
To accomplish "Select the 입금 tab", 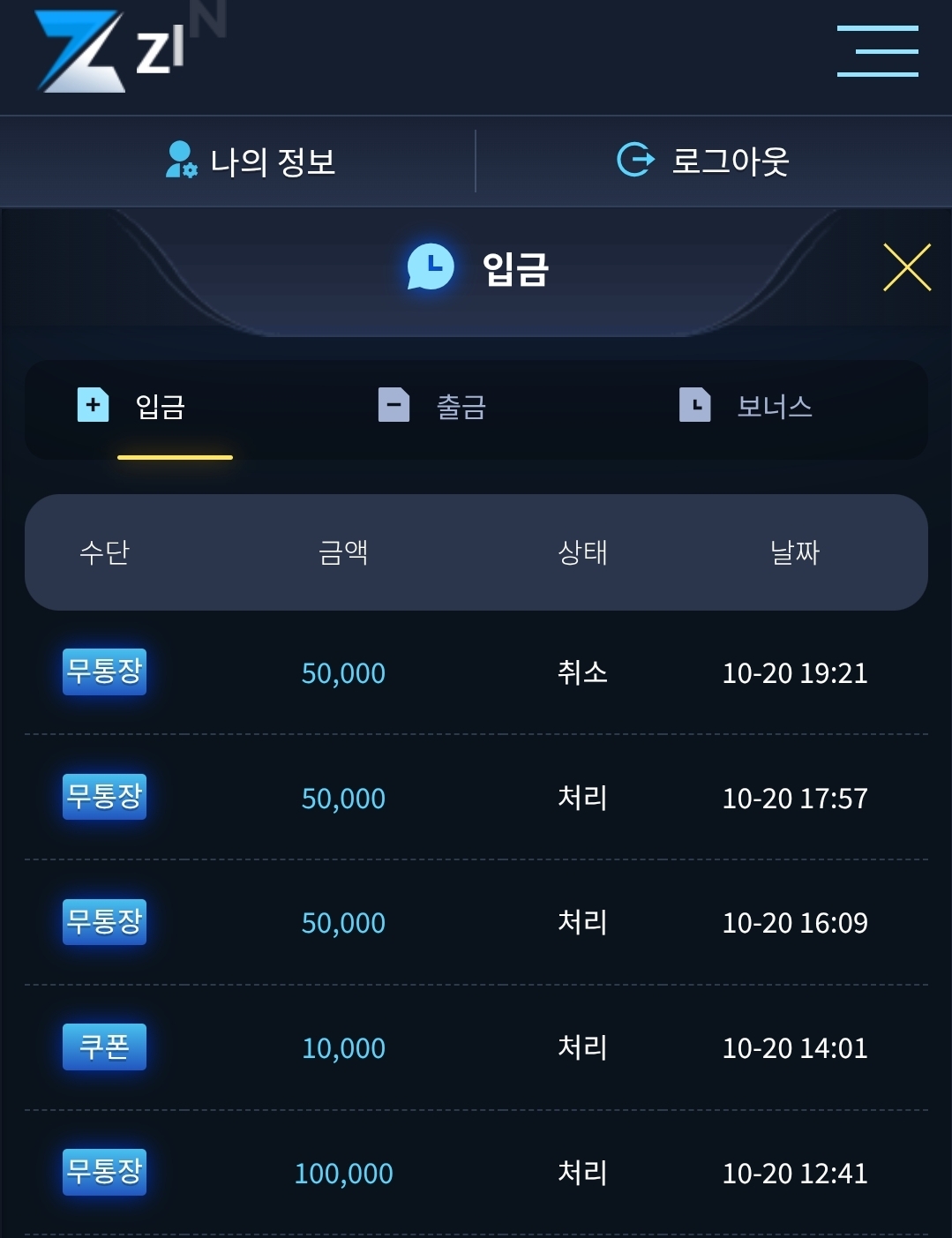I will (132, 407).
